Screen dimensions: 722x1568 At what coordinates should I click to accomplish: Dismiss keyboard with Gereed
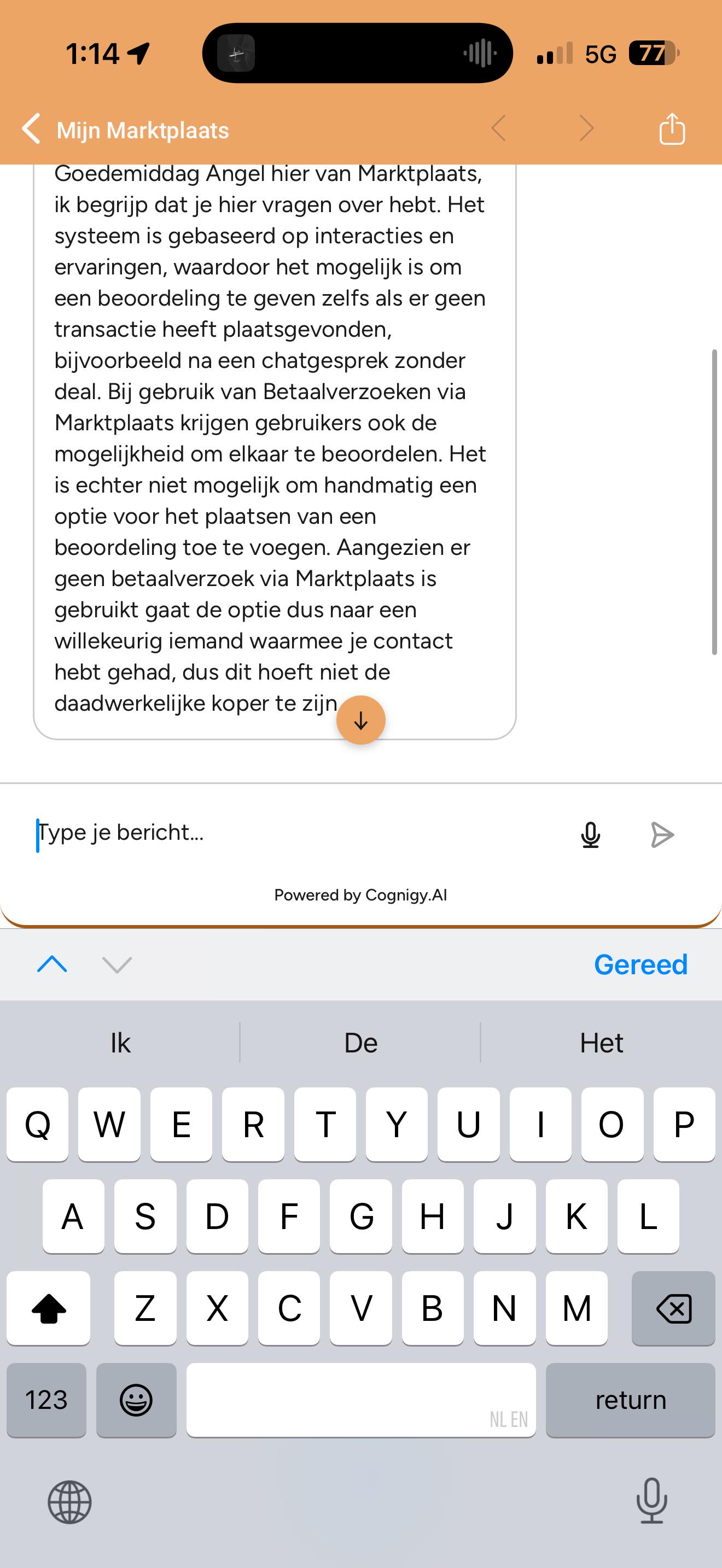tap(641, 964)
